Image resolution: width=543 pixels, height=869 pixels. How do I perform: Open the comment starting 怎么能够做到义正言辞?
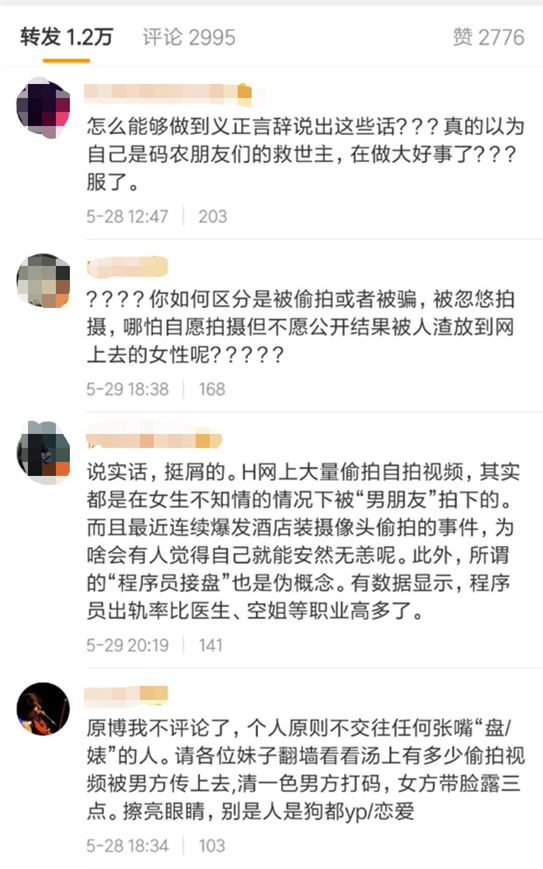(x=304, y=154)
